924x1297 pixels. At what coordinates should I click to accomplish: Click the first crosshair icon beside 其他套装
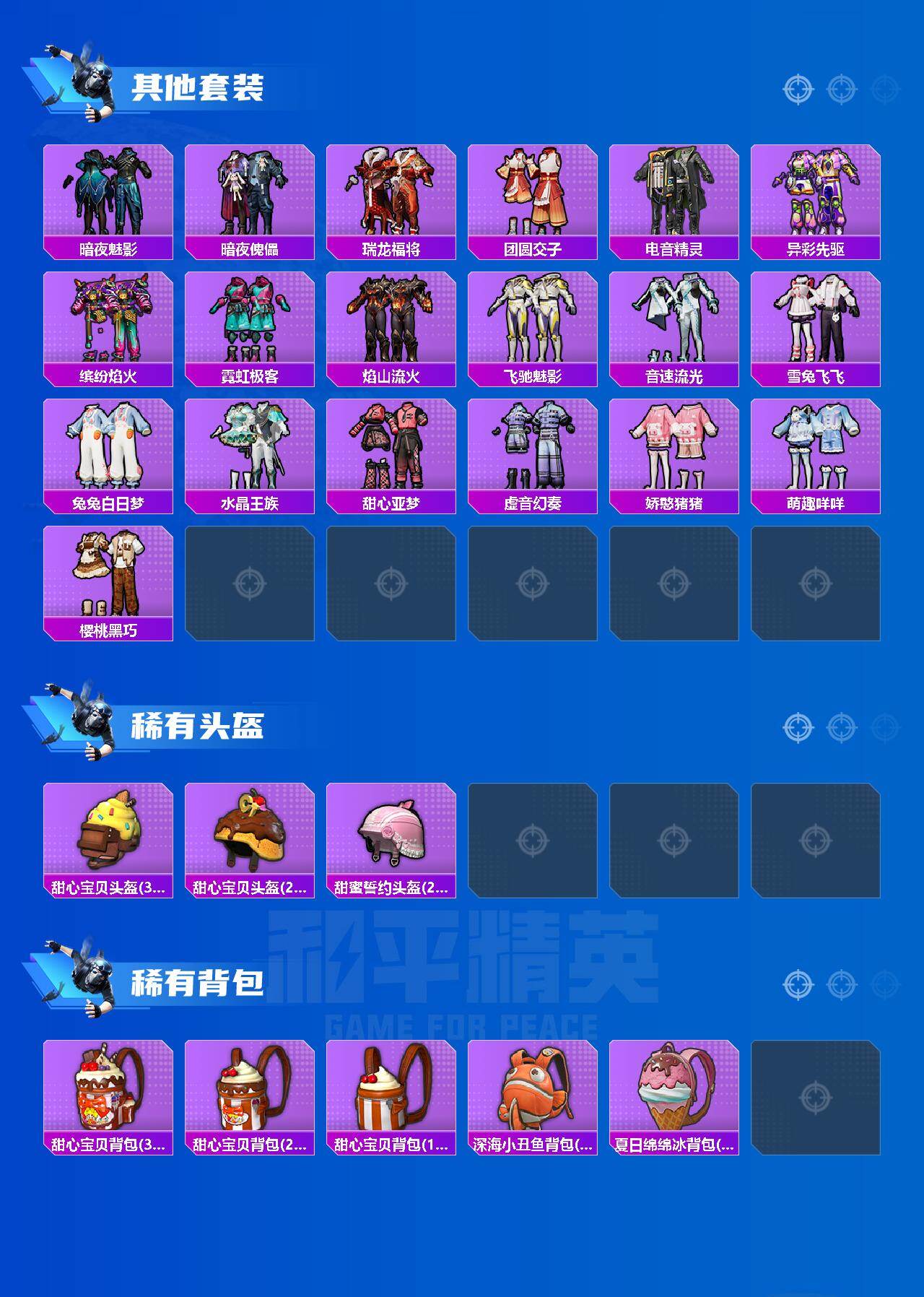pyautogui.click(x=798, y=90)
